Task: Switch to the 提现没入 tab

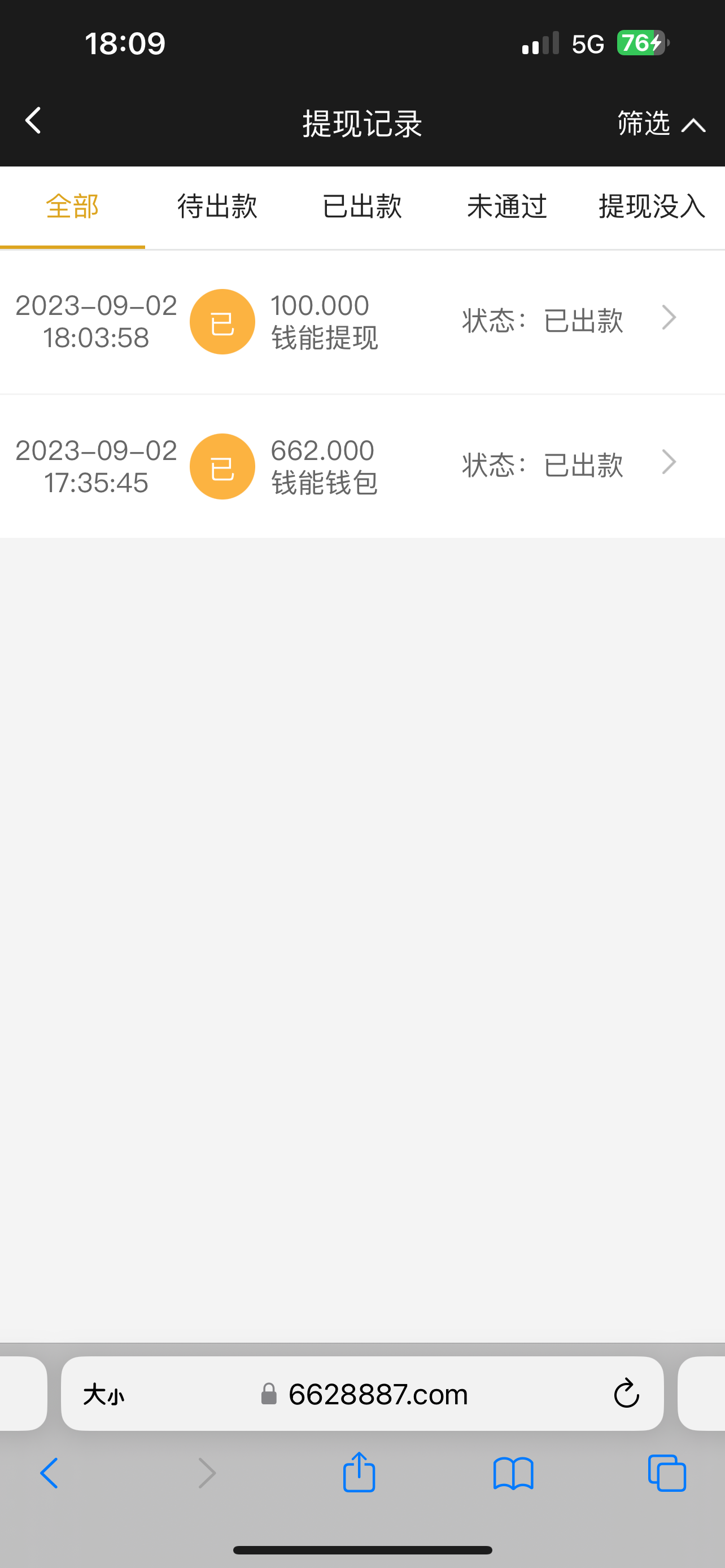Action: pyautogui.click(x=652, y=207)
